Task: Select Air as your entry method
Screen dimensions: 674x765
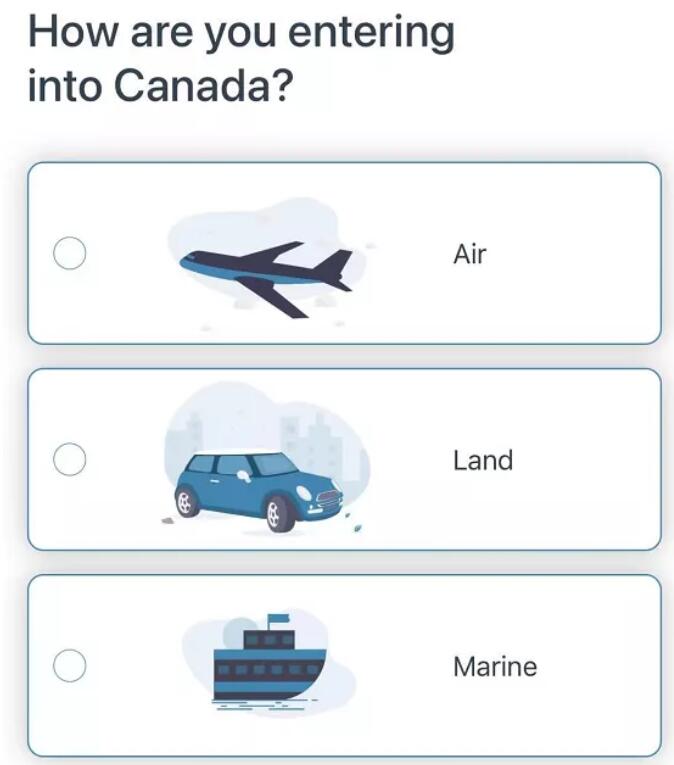Action: [69, 254]
